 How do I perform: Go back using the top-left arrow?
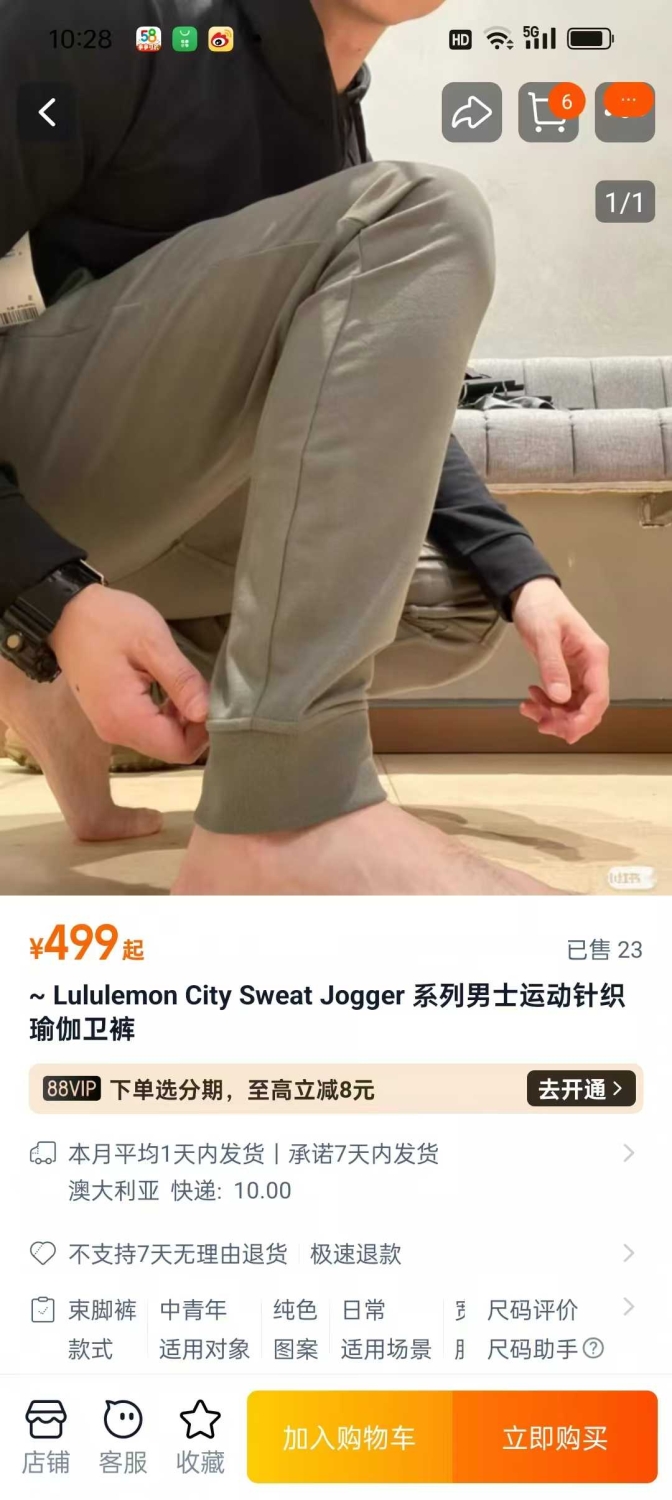(x=47, y=112)
